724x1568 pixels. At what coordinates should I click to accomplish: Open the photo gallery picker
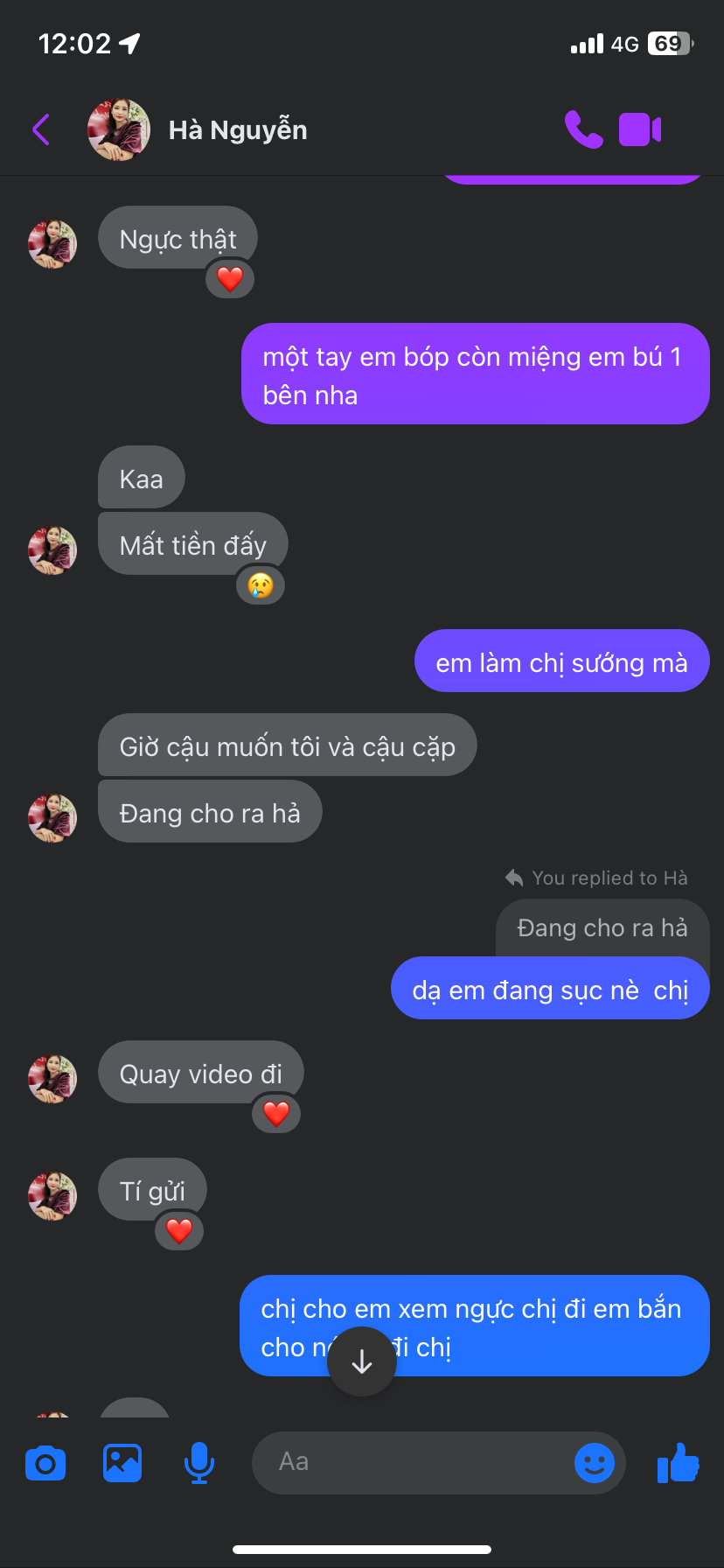pyautogui.click(x=122, y=1463)
